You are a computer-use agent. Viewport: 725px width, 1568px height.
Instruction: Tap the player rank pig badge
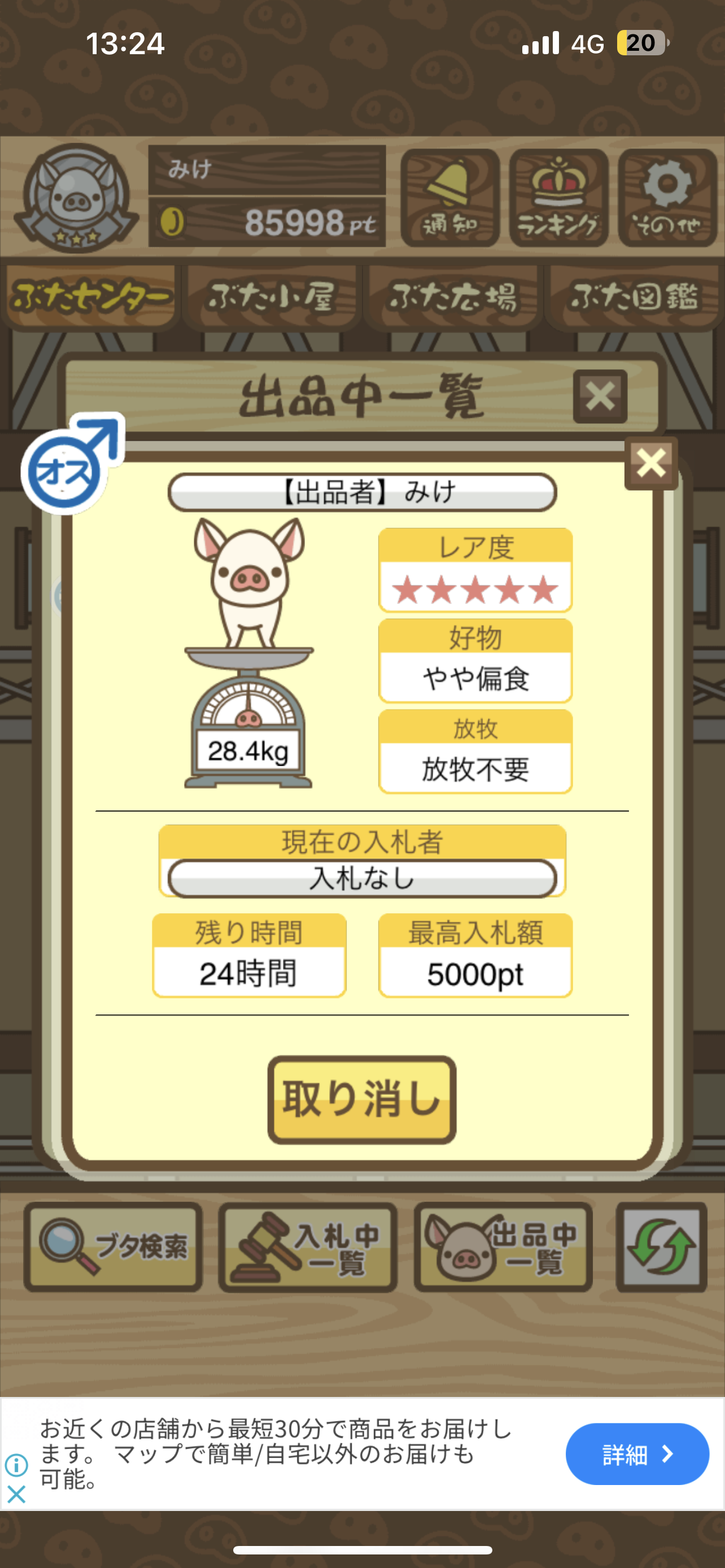click(76, 198)
